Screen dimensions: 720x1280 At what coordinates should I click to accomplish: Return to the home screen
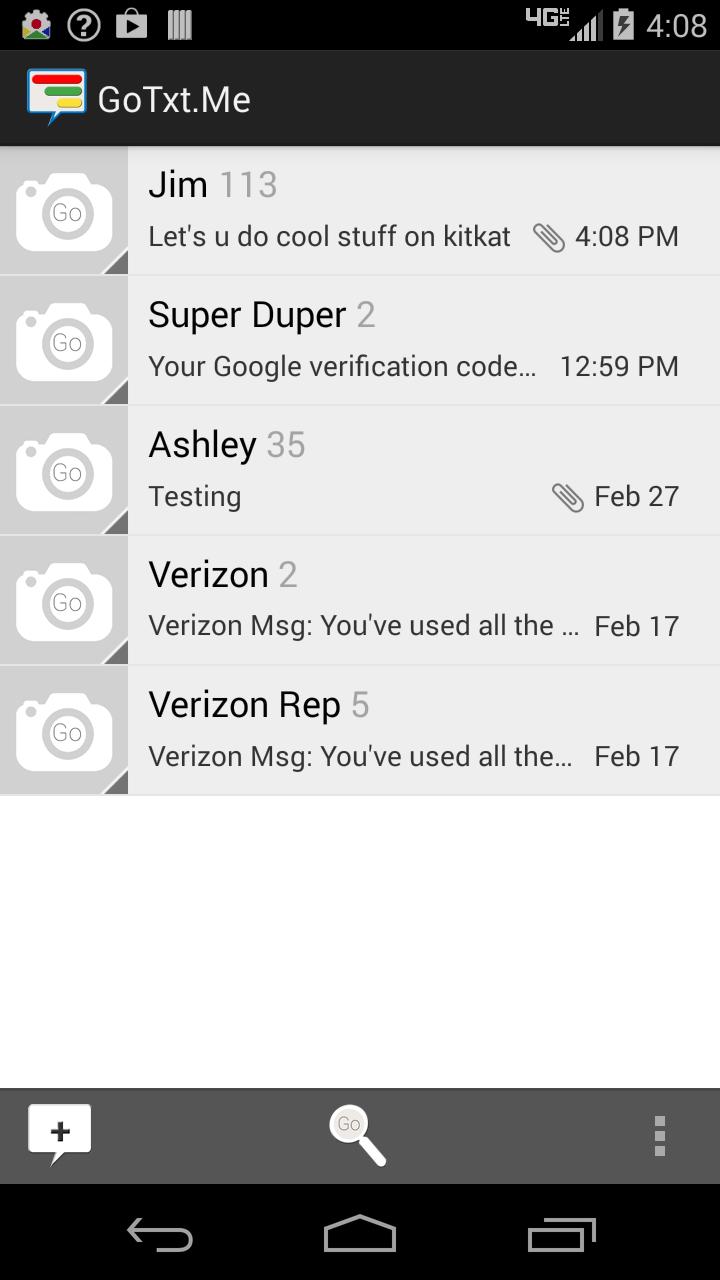pos(360,1235)
